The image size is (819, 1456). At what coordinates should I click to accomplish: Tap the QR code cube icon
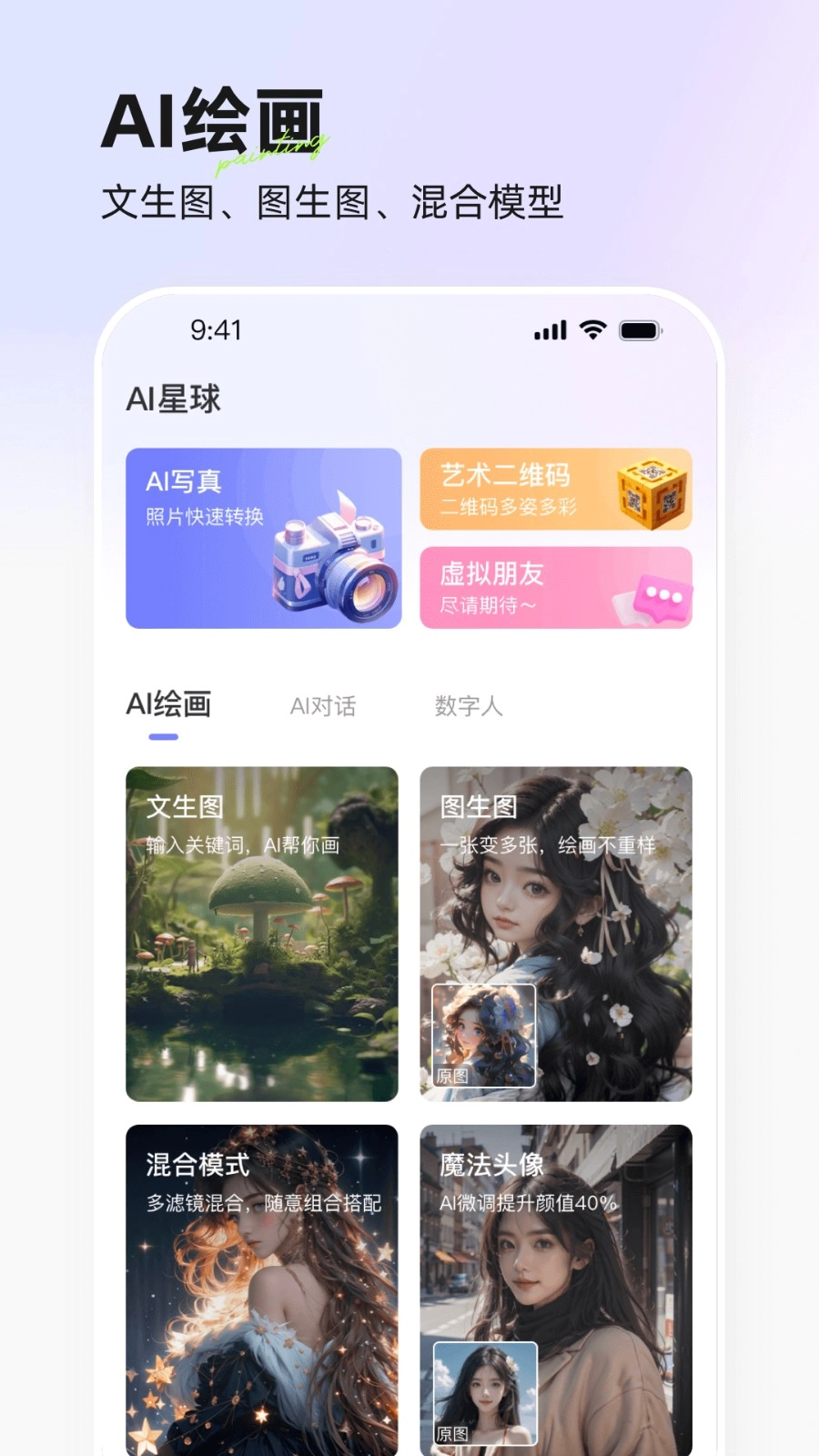650,491
